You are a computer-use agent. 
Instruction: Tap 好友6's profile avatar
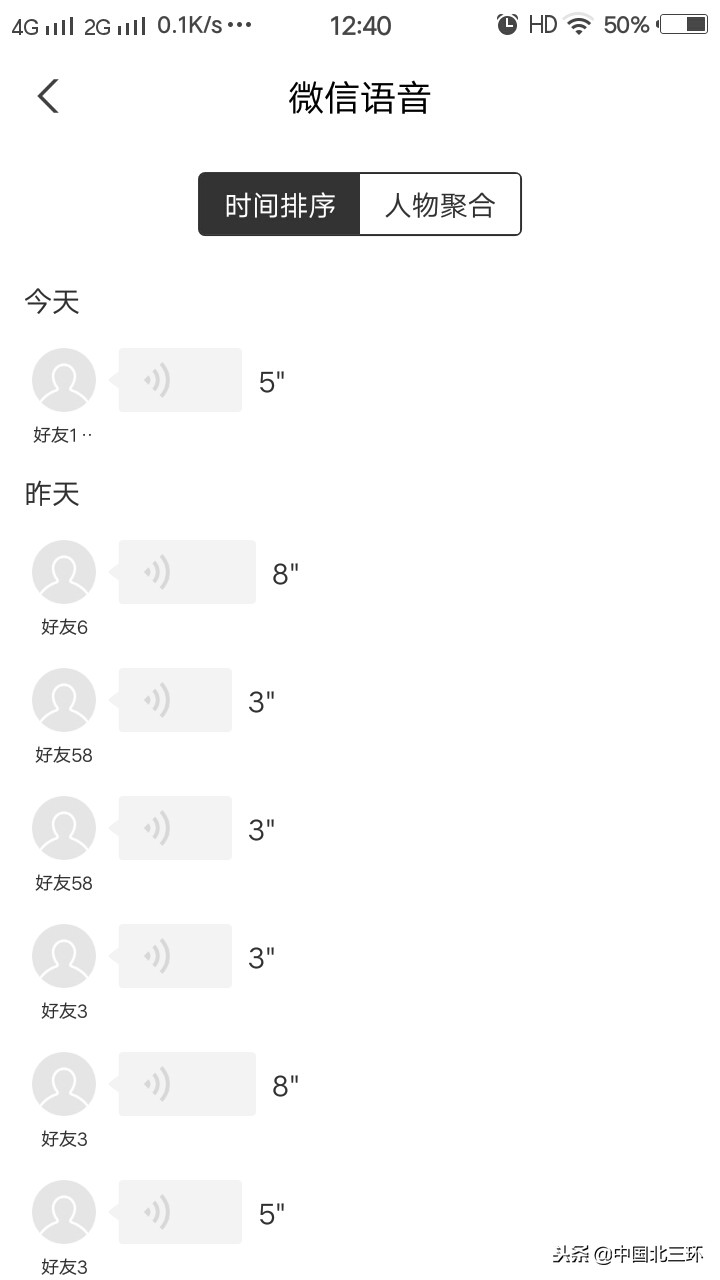click(x=63, y=571)
